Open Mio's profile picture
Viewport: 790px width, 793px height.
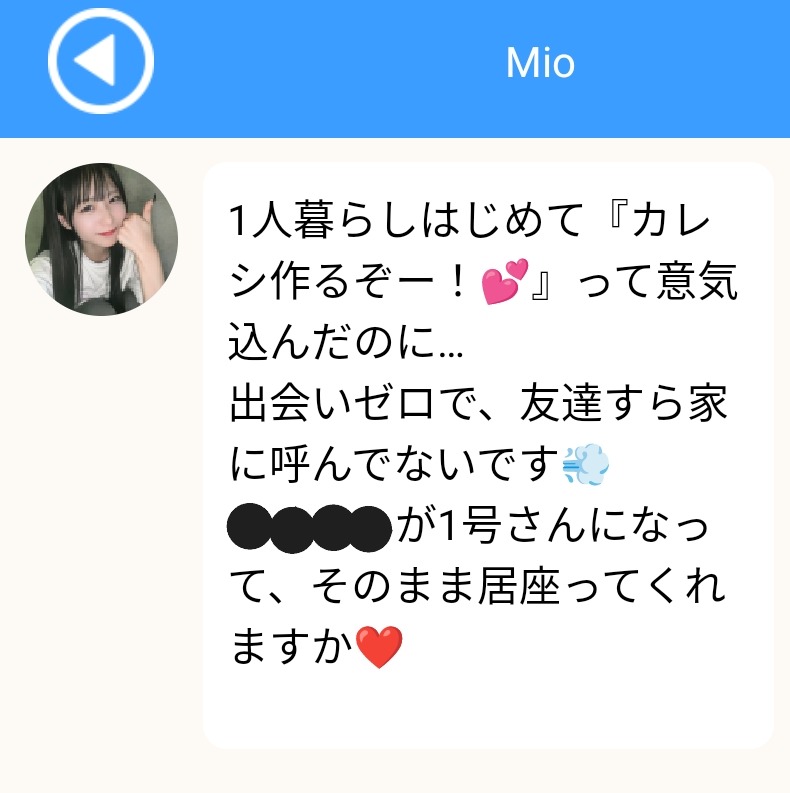(101, 240)
